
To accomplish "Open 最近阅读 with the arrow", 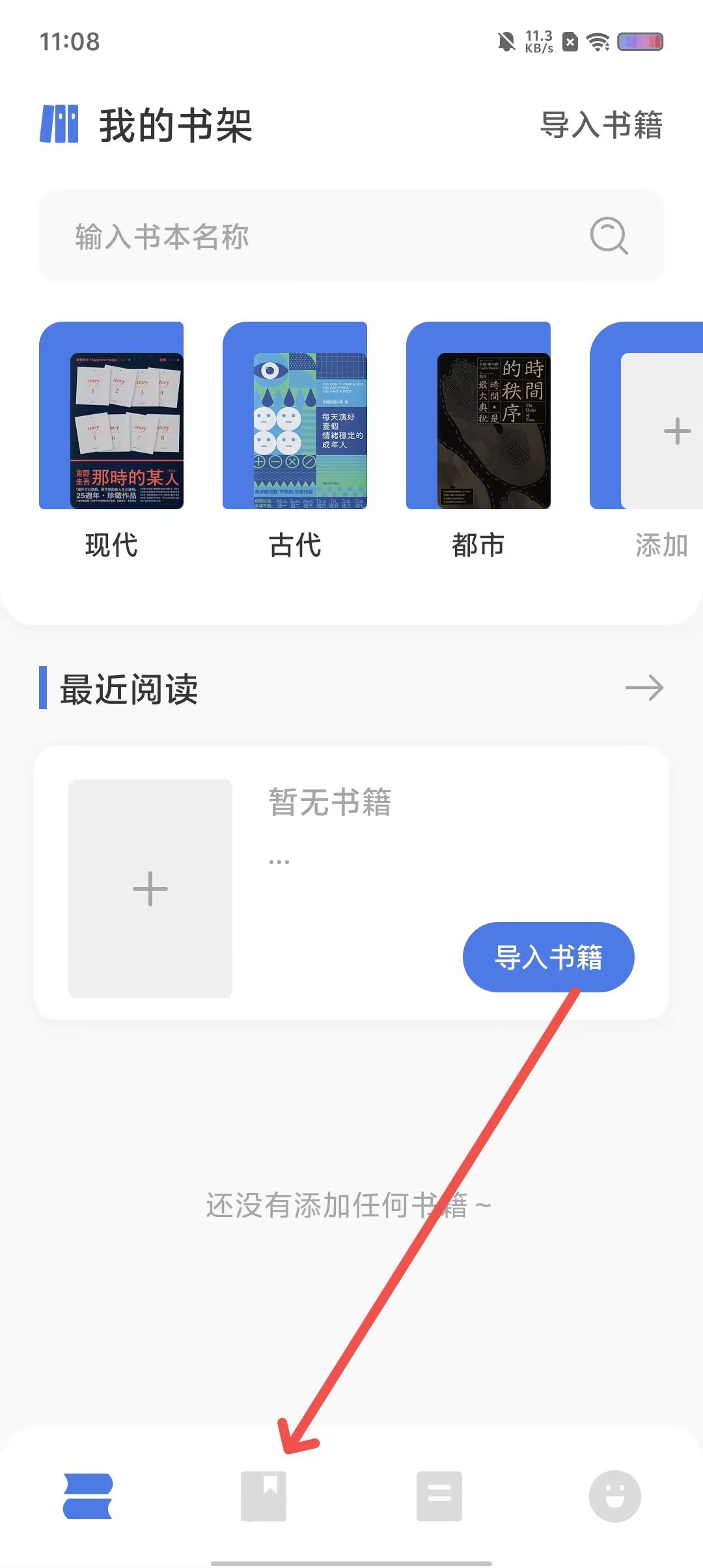I will coord(644,688).
